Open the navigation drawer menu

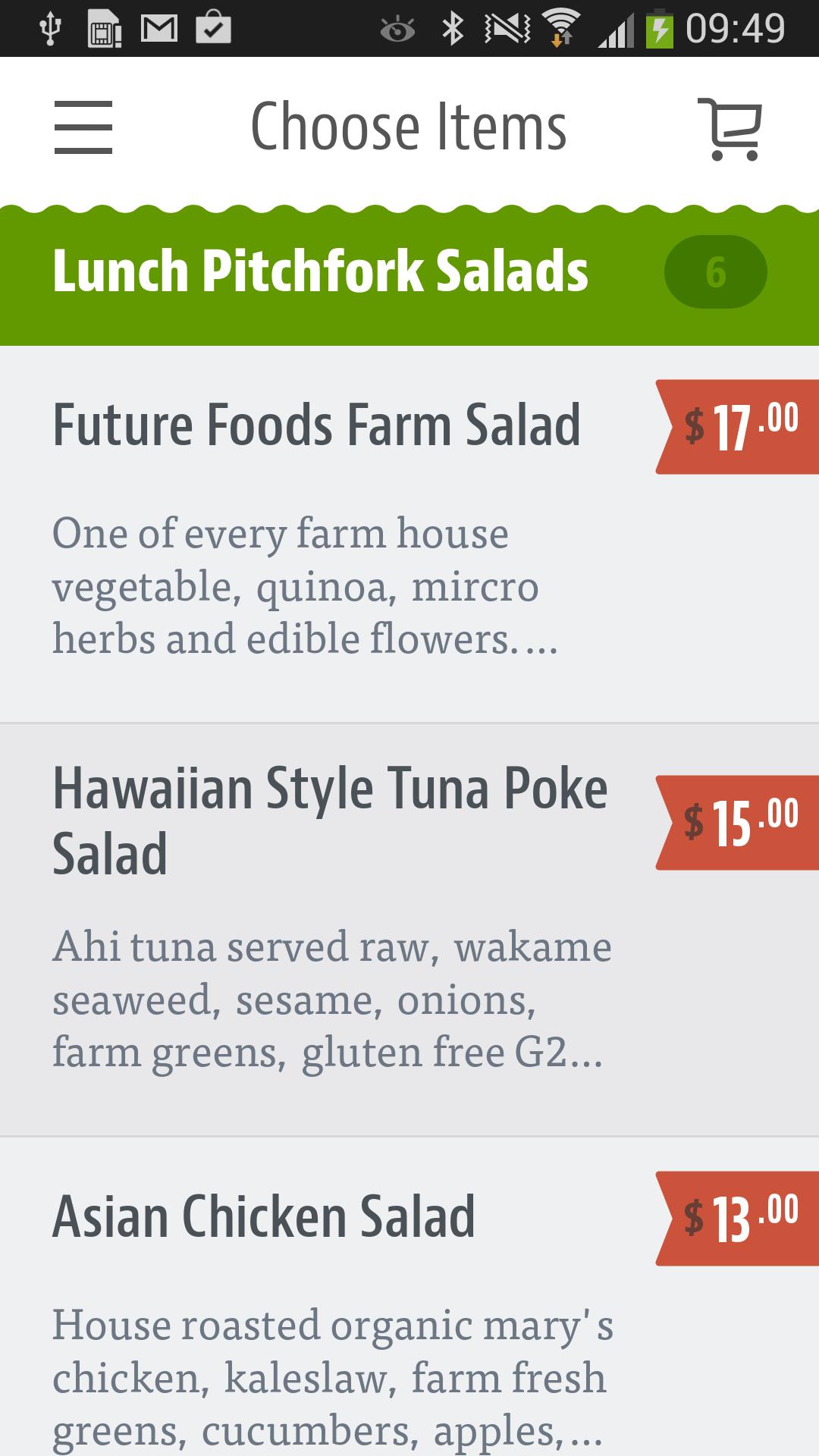point(83,127)
